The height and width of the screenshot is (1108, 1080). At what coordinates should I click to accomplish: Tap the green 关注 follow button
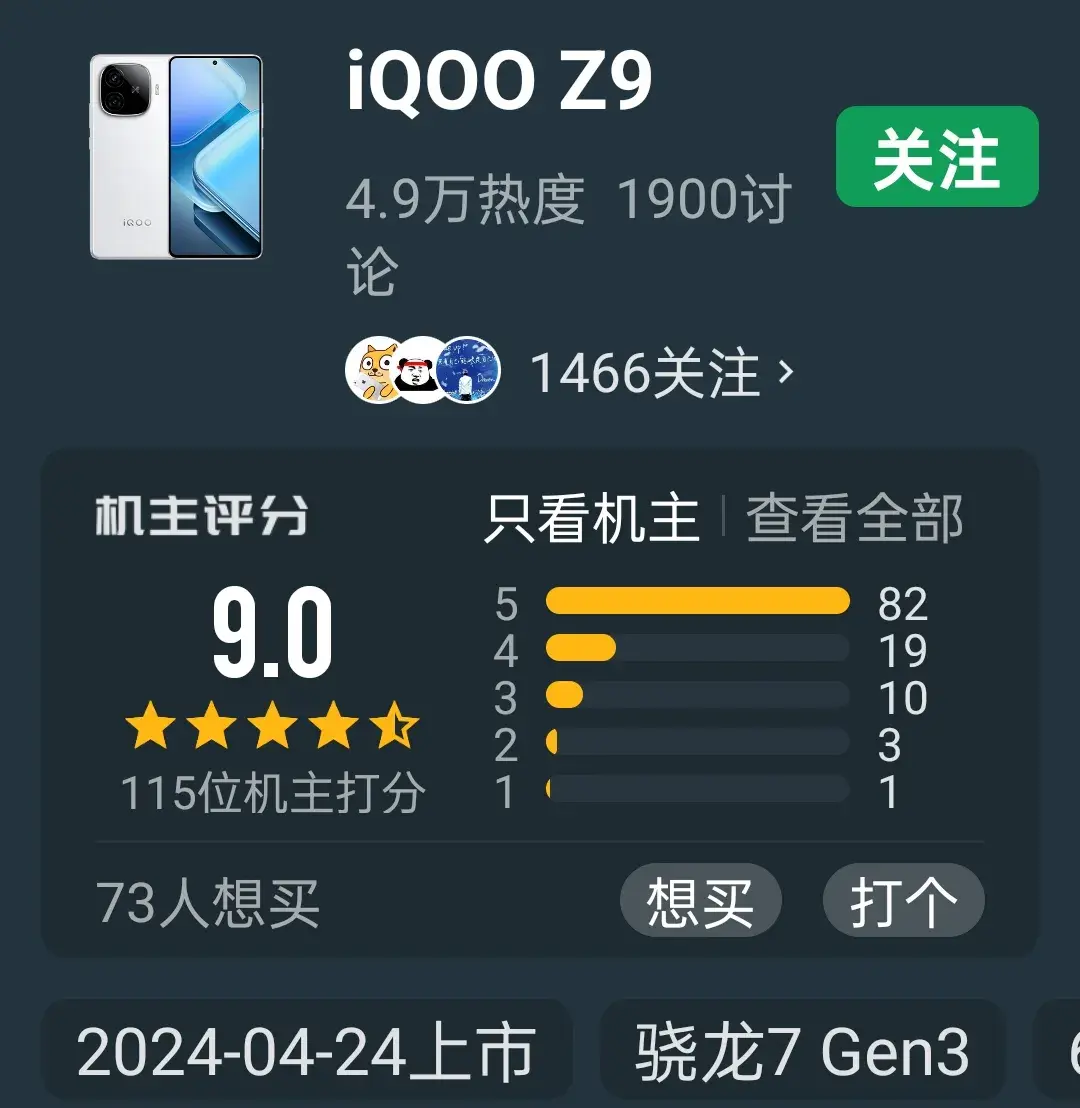(937, 157)
